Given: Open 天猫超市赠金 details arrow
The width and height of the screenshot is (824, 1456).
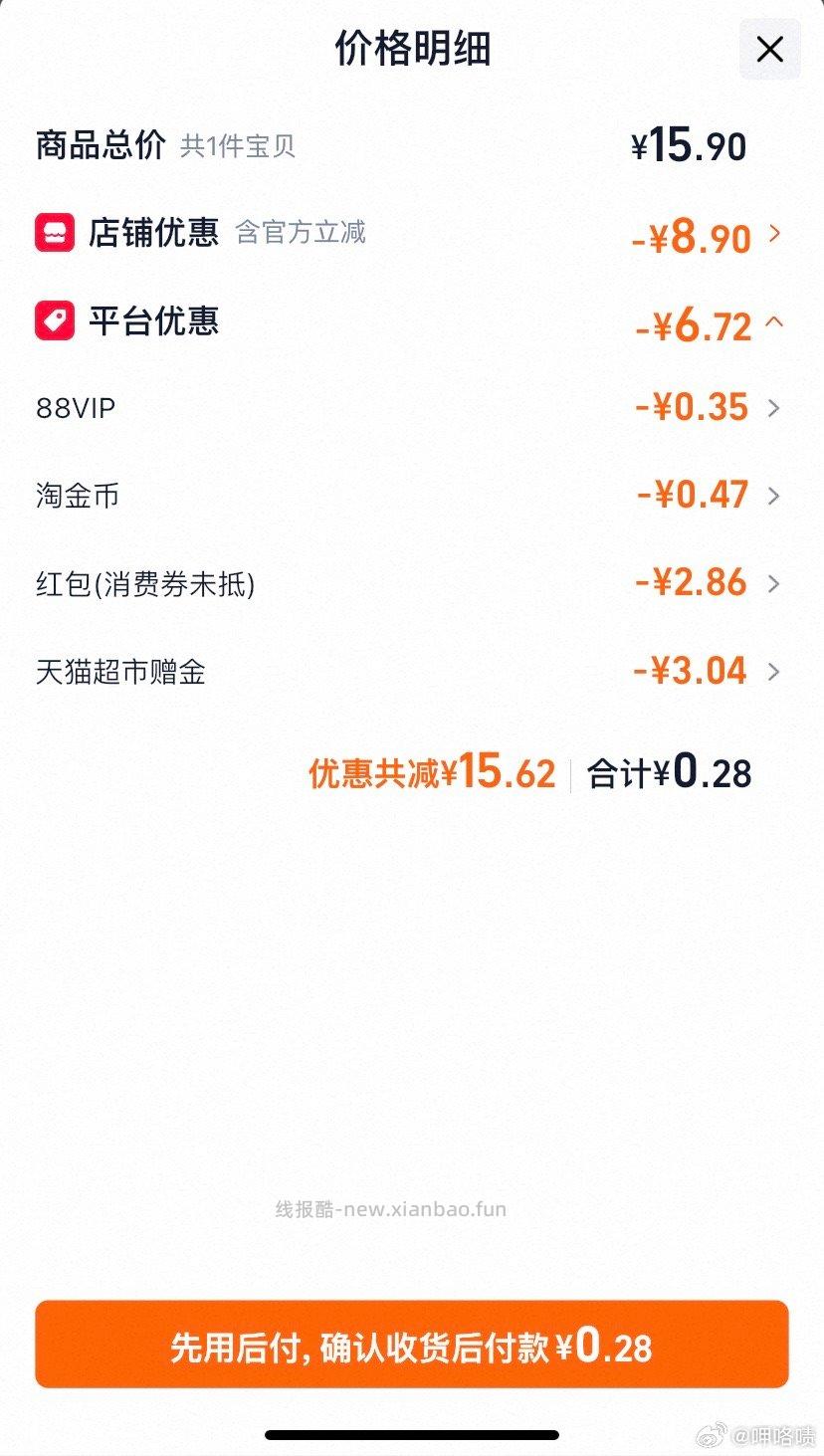Looking at the screenshot, I should (775, 672).
